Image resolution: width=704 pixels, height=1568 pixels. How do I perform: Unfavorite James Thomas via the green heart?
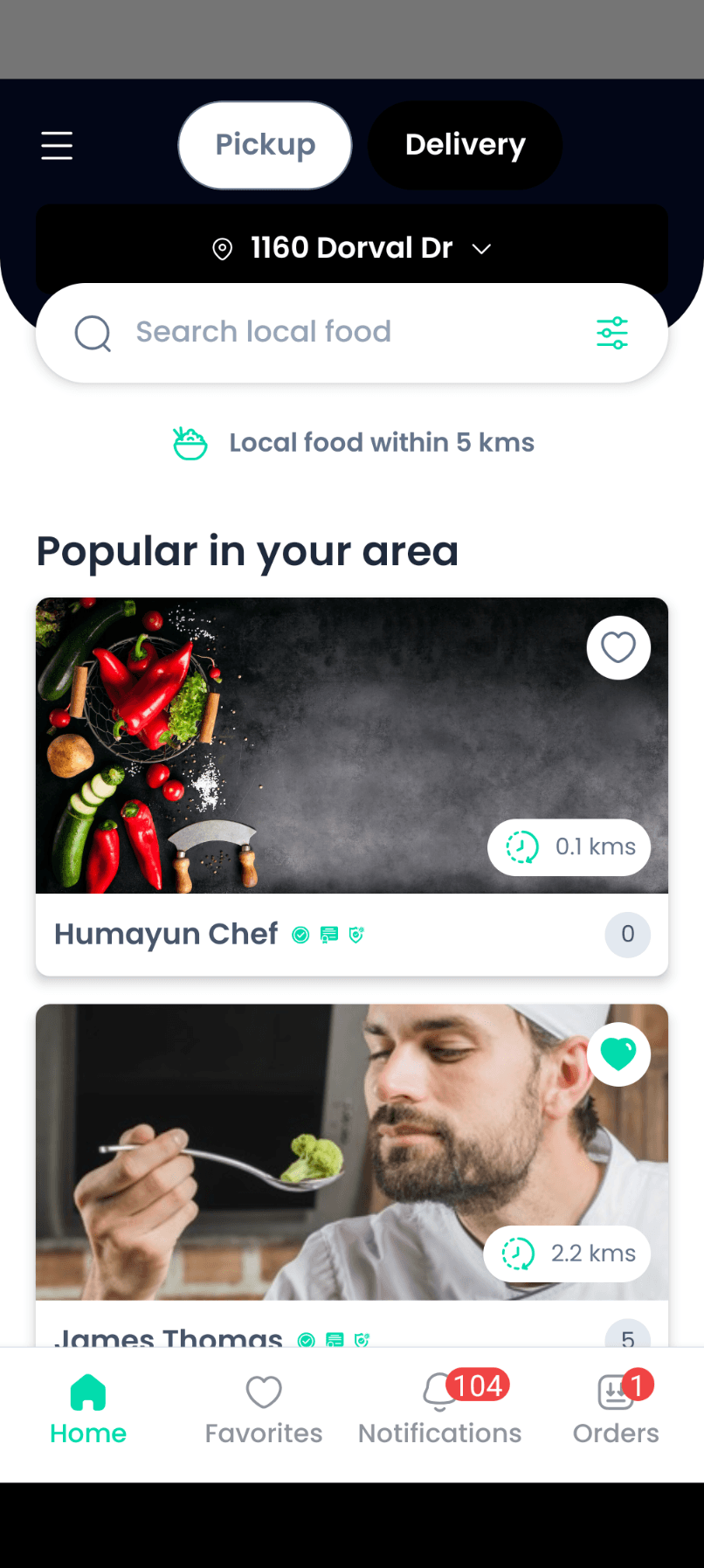(618, 1053)
